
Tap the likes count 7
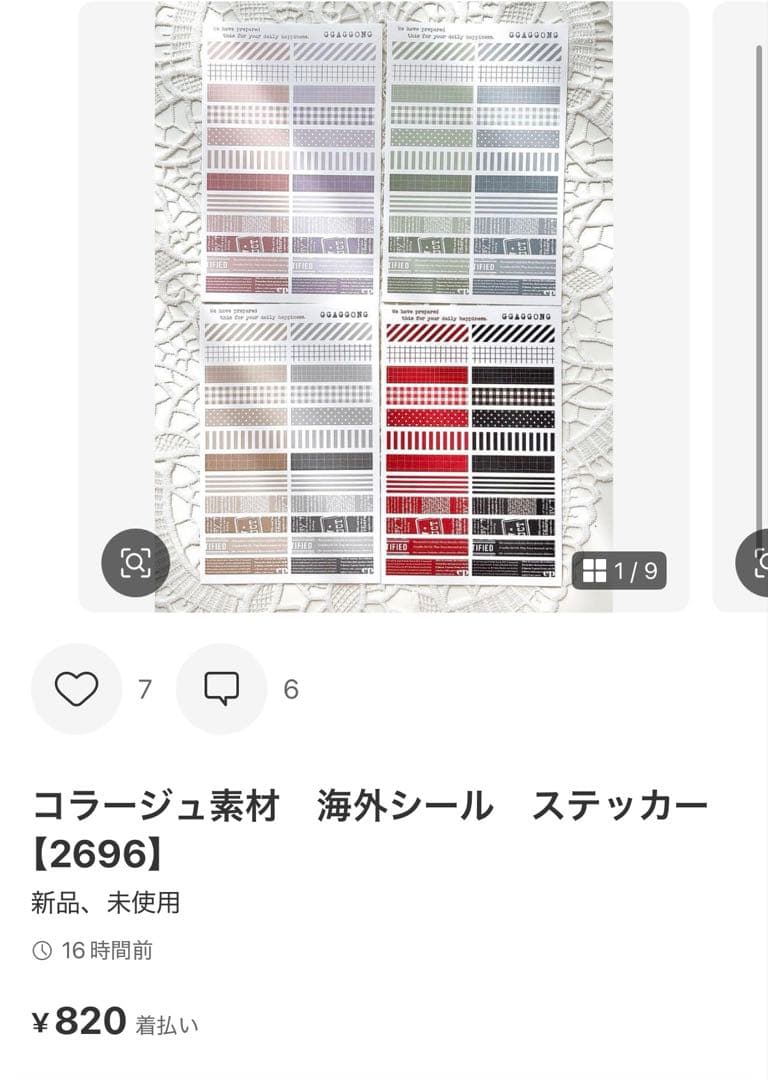(143, 687)
